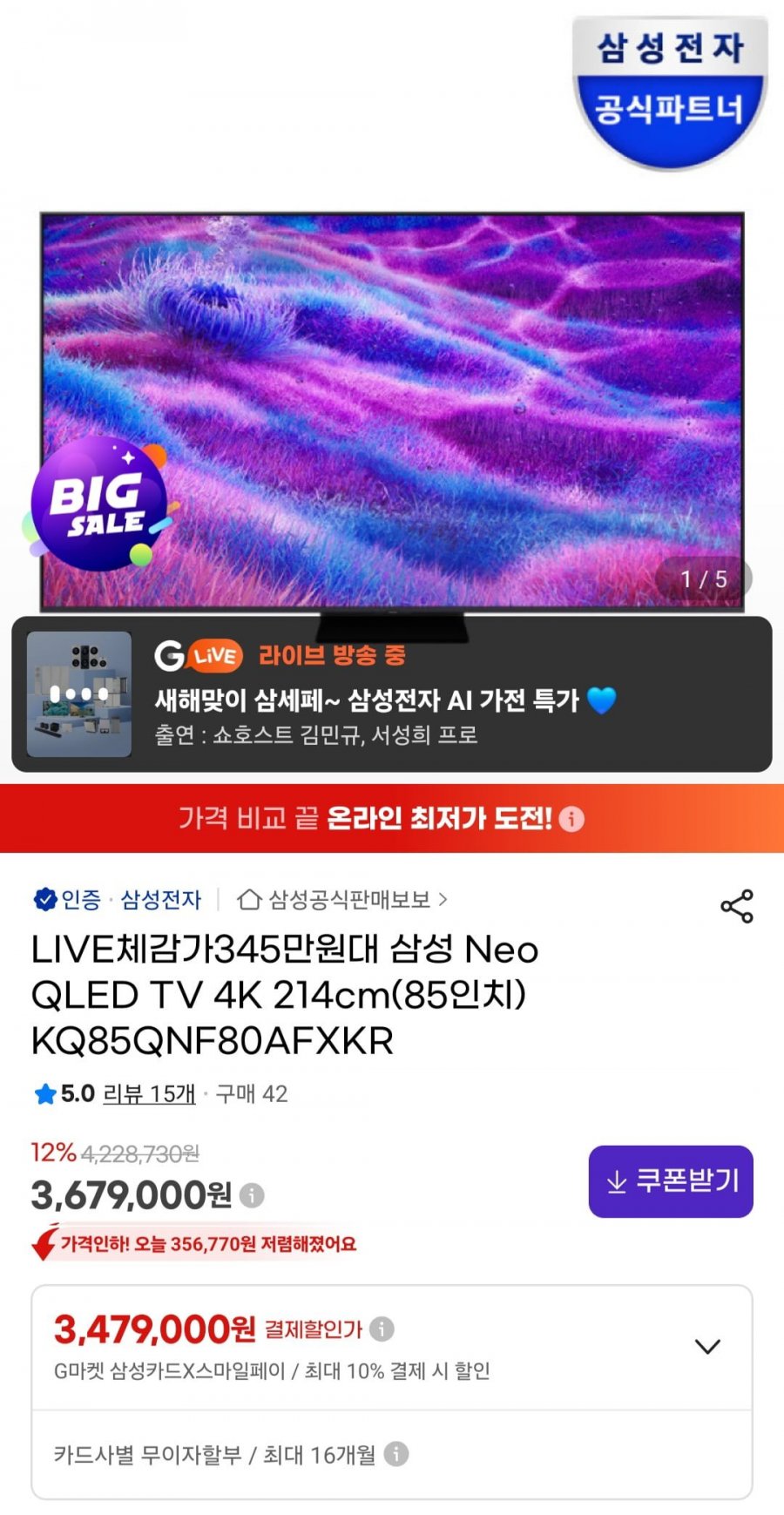Tap the 쿠폰받기 coupon button
784x1515 pixels.
click(671, 1181)
